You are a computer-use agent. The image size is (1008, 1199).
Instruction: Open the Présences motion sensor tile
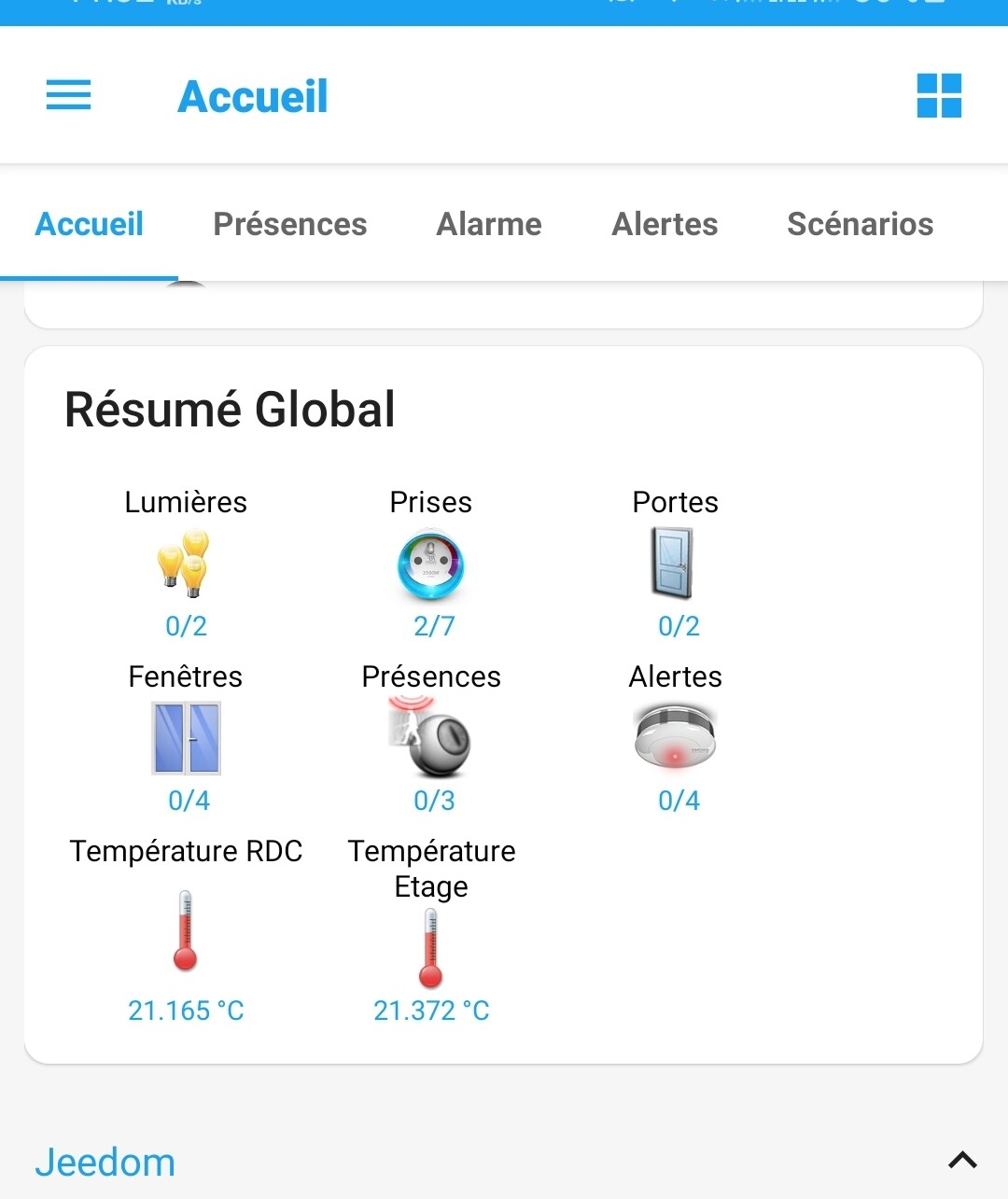coord(430,738)
